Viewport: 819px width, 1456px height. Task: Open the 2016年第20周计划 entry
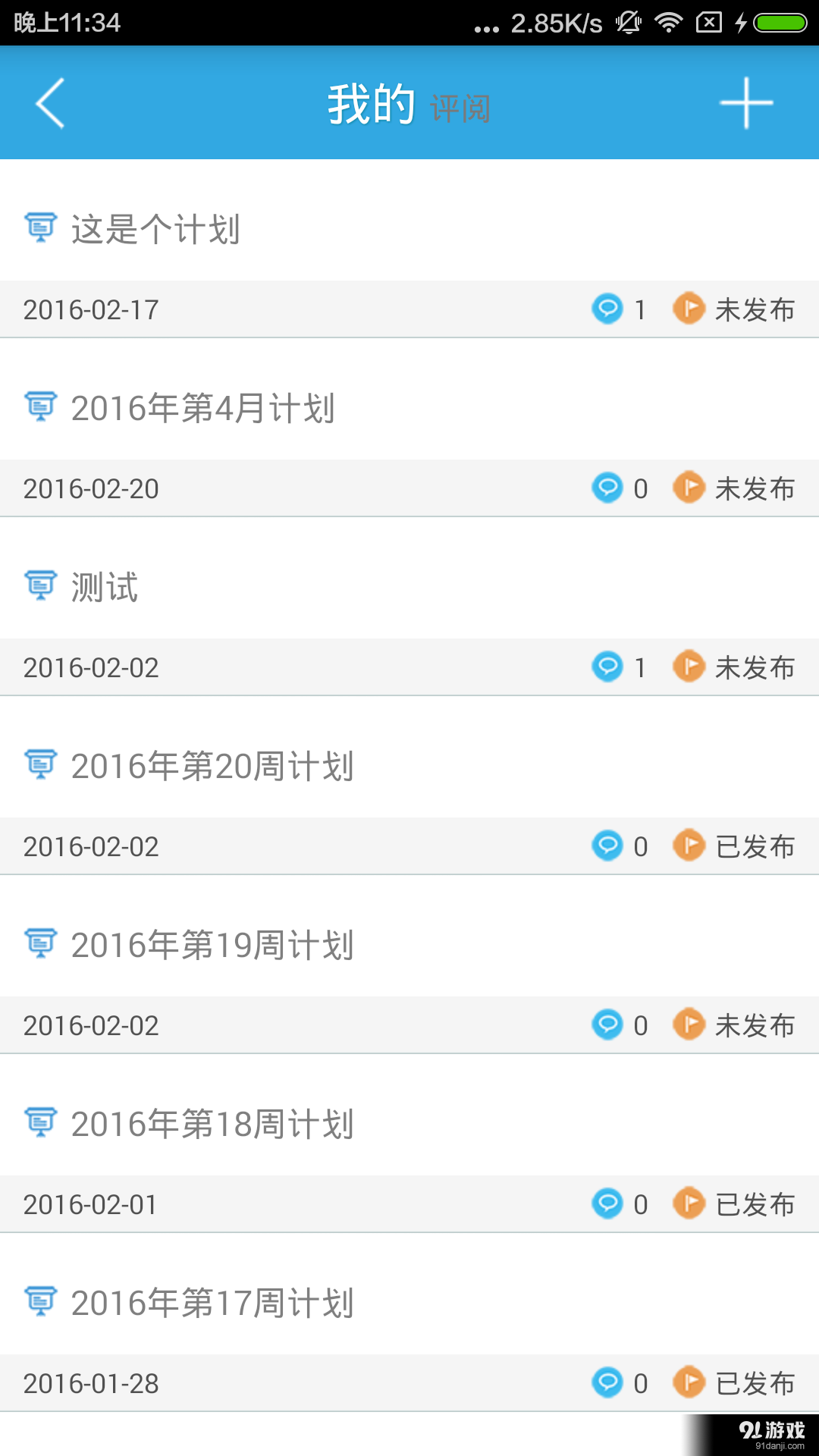(x=212, y=766)
